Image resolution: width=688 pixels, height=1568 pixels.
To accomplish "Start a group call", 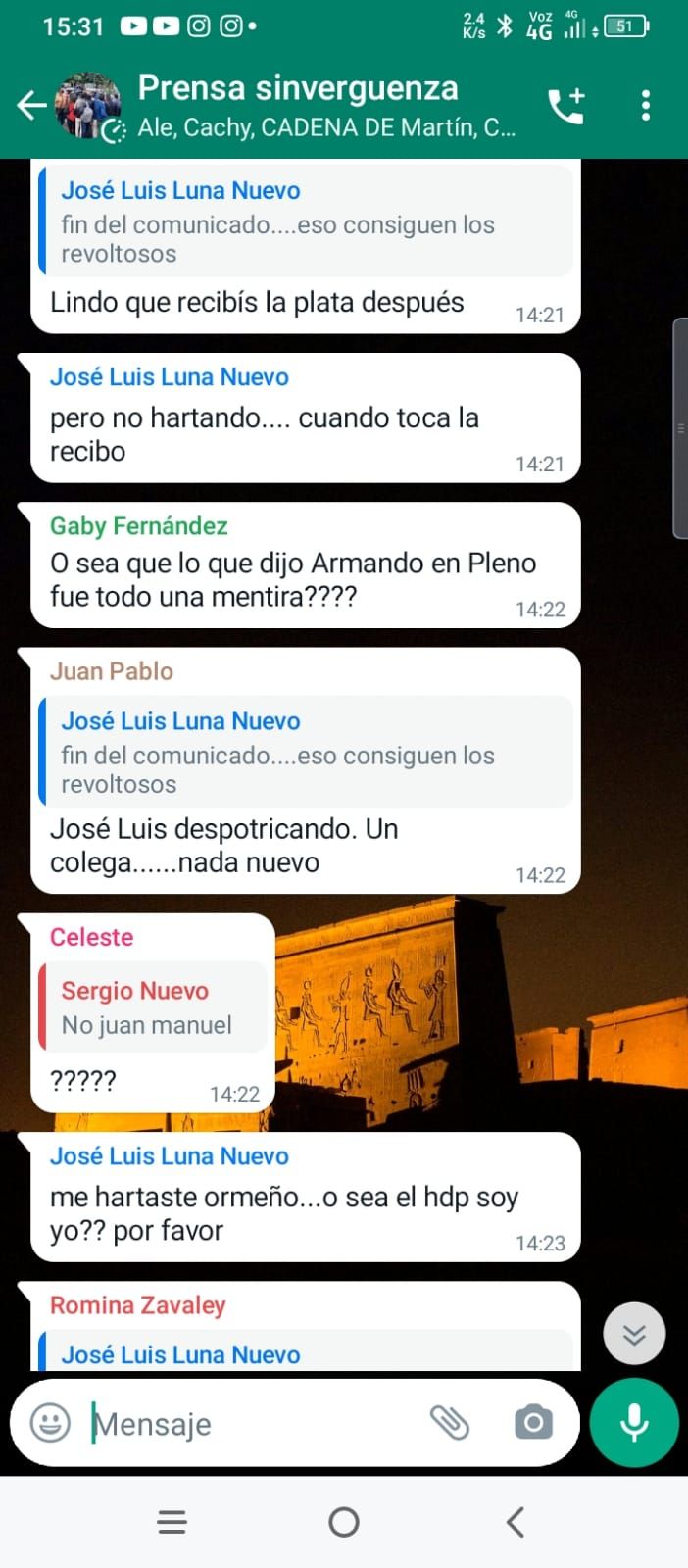I will coord(566,105).
